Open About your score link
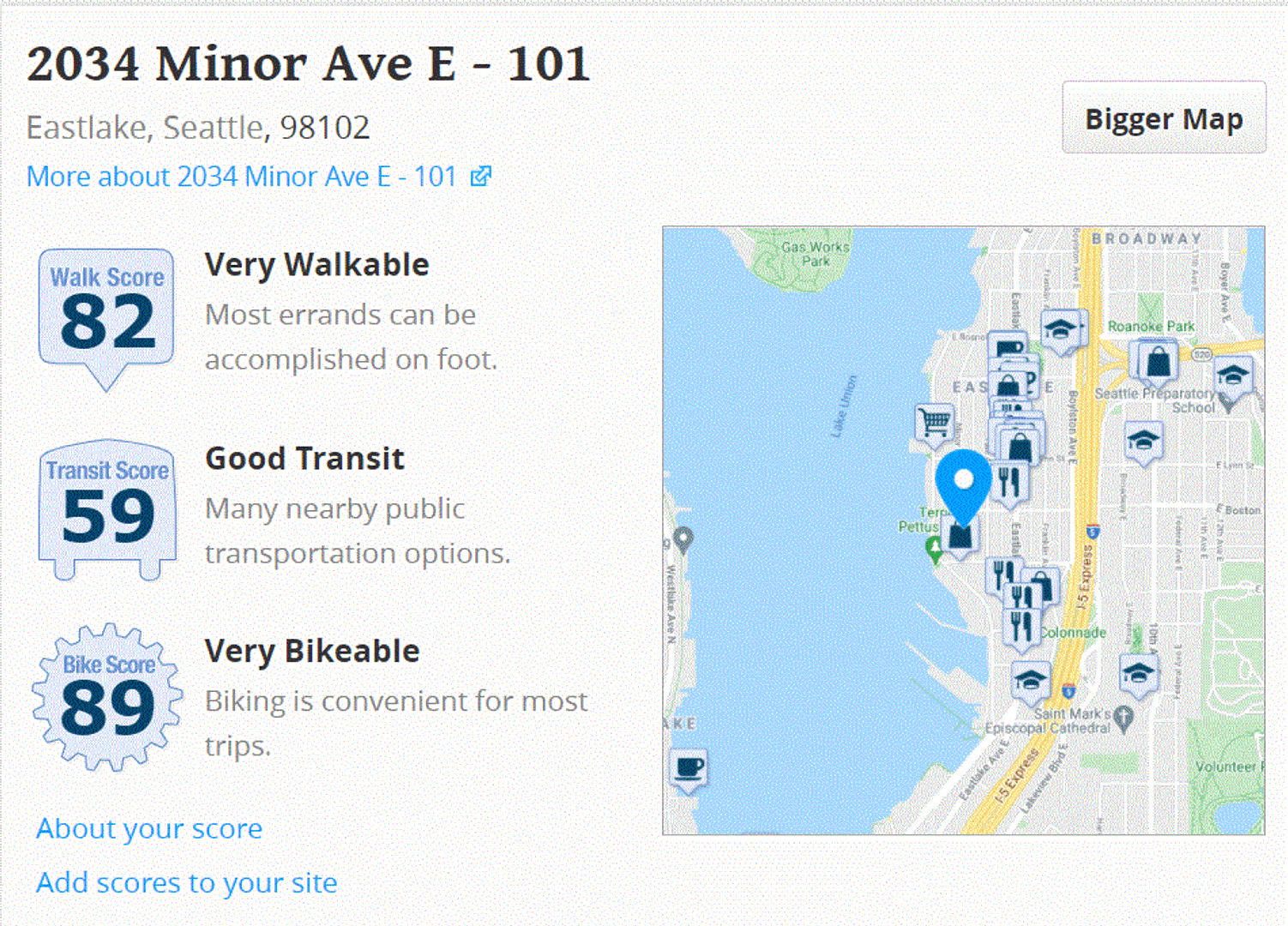 click(149, 828)
